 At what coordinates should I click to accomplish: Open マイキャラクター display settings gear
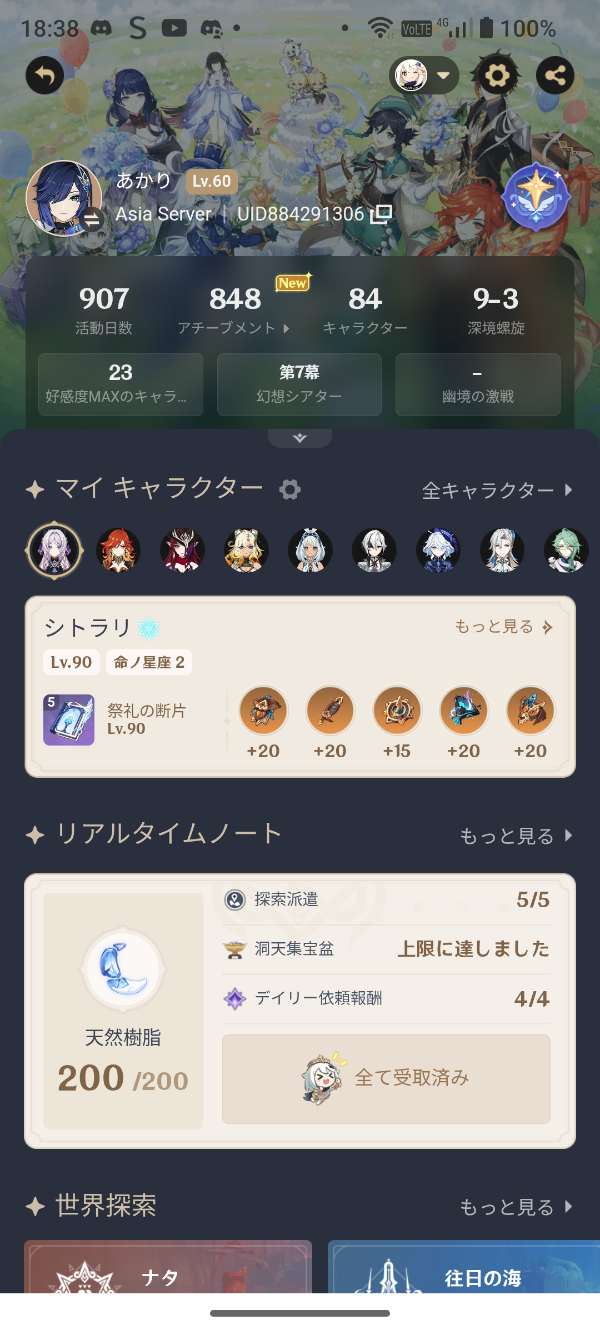[290, 489]
